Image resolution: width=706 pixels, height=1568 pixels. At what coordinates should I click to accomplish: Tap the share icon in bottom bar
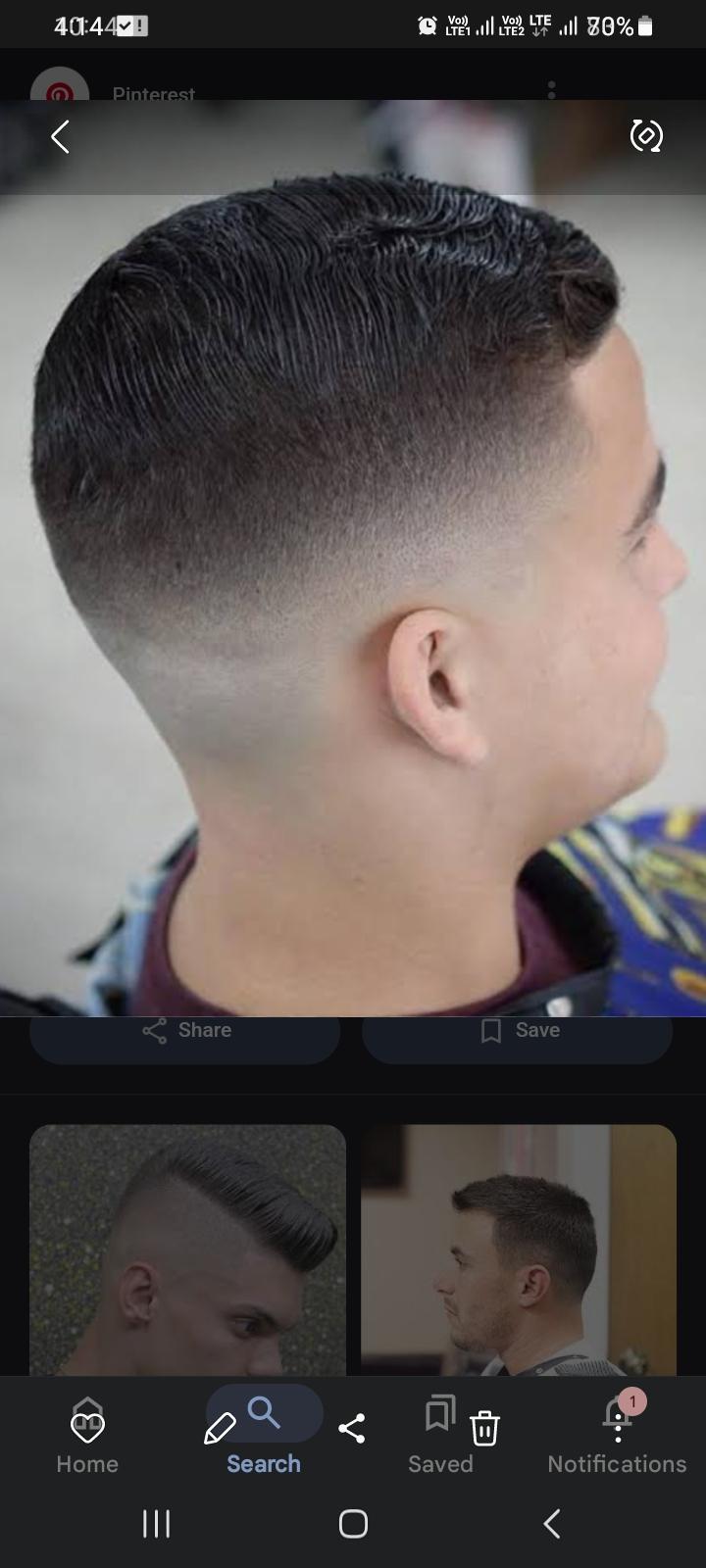click(x=352, y=1429)
